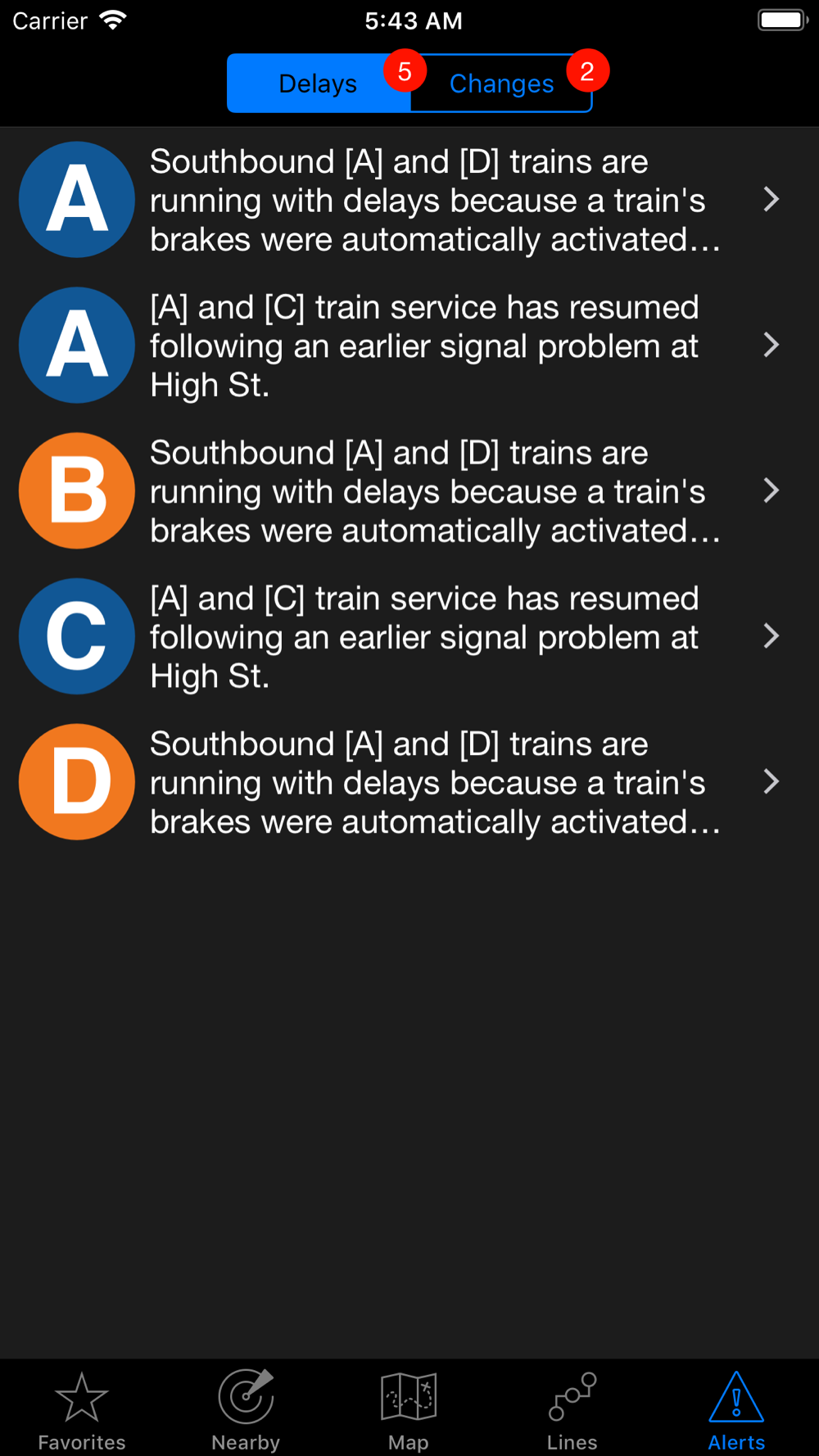Switch to the Changes segment
Screen dimensions: 819x1456
501,84
